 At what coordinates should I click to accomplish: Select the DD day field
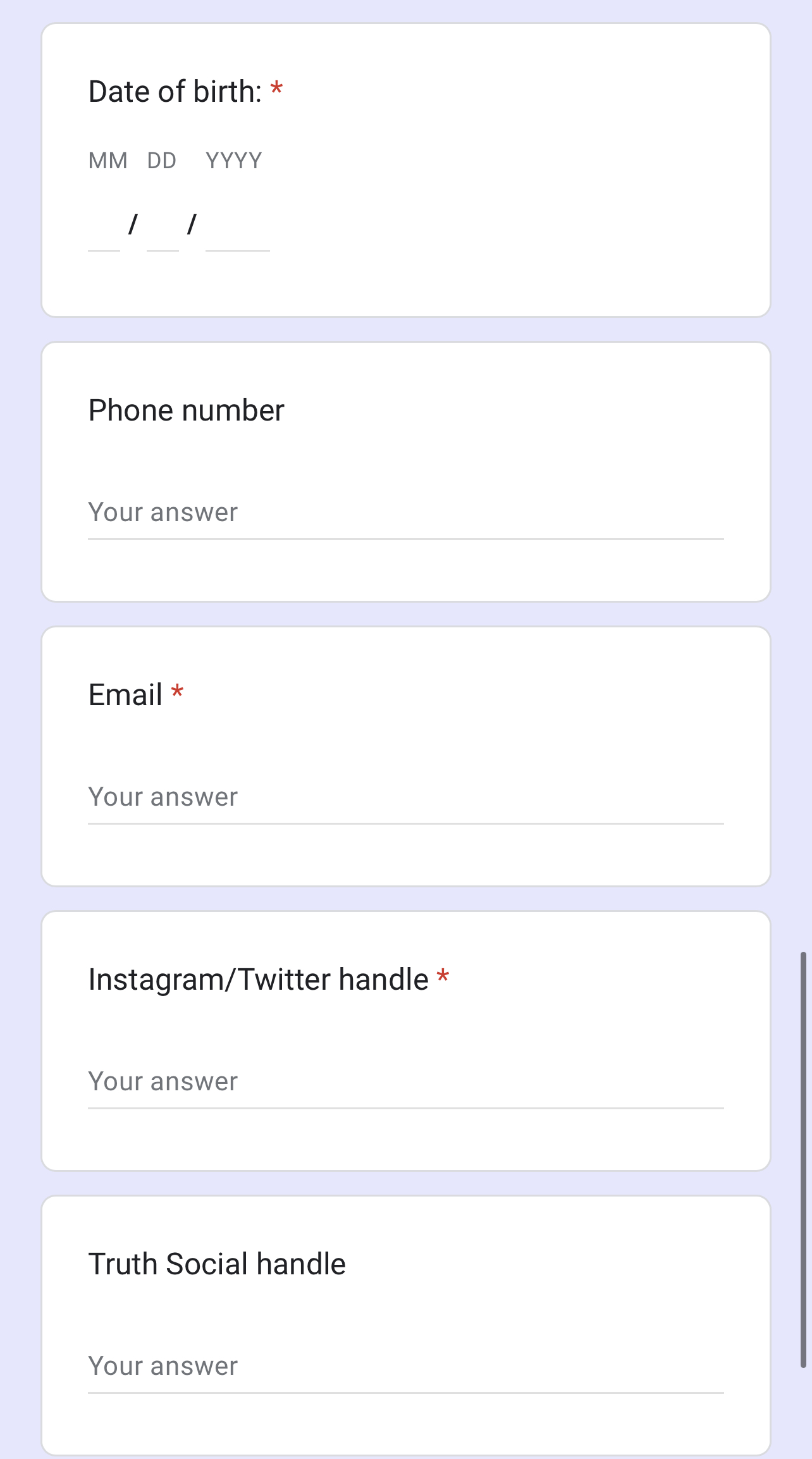(163, 226)
